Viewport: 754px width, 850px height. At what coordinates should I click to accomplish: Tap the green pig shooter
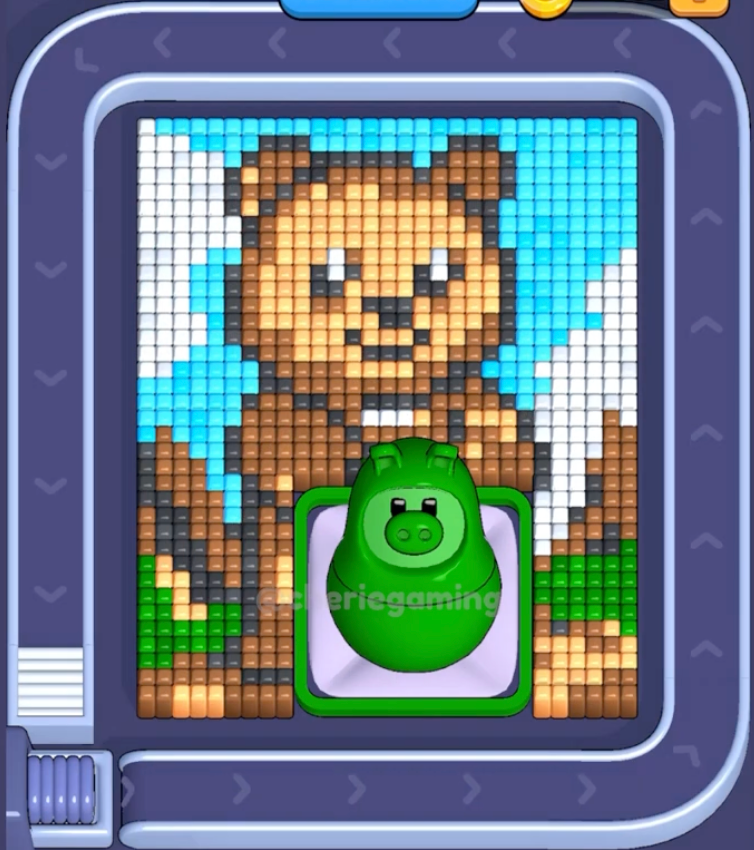click(414, 557)
